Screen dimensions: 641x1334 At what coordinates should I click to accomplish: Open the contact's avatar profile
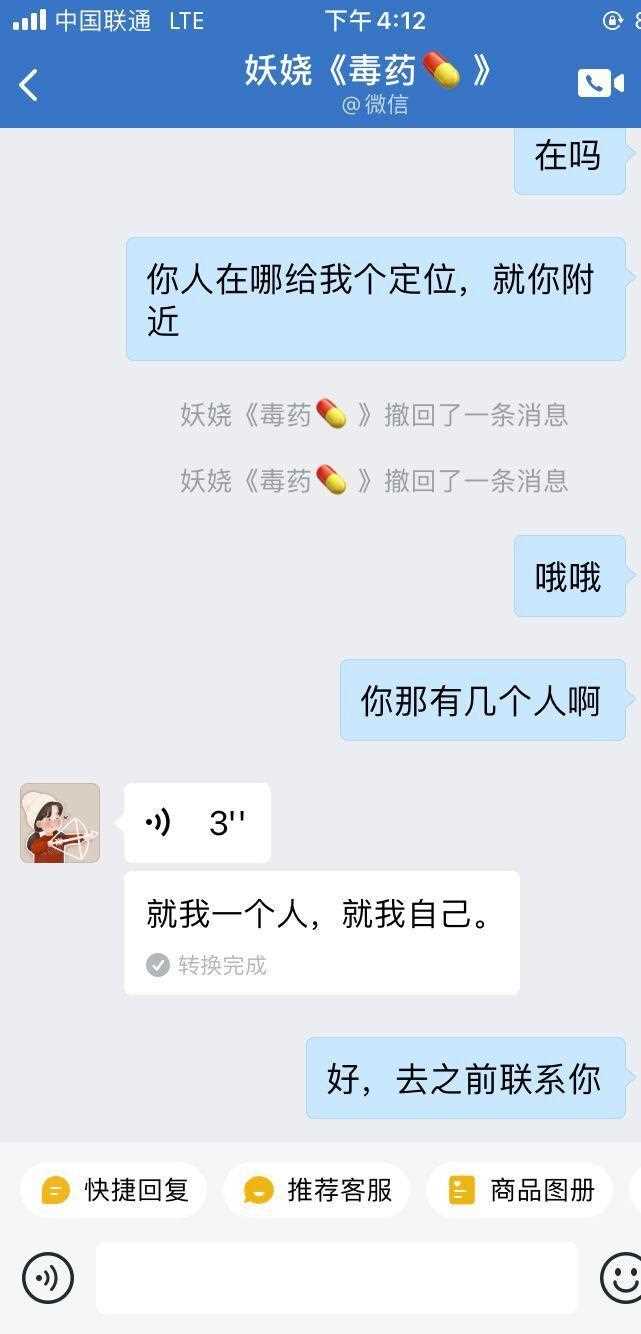(60, 823)
